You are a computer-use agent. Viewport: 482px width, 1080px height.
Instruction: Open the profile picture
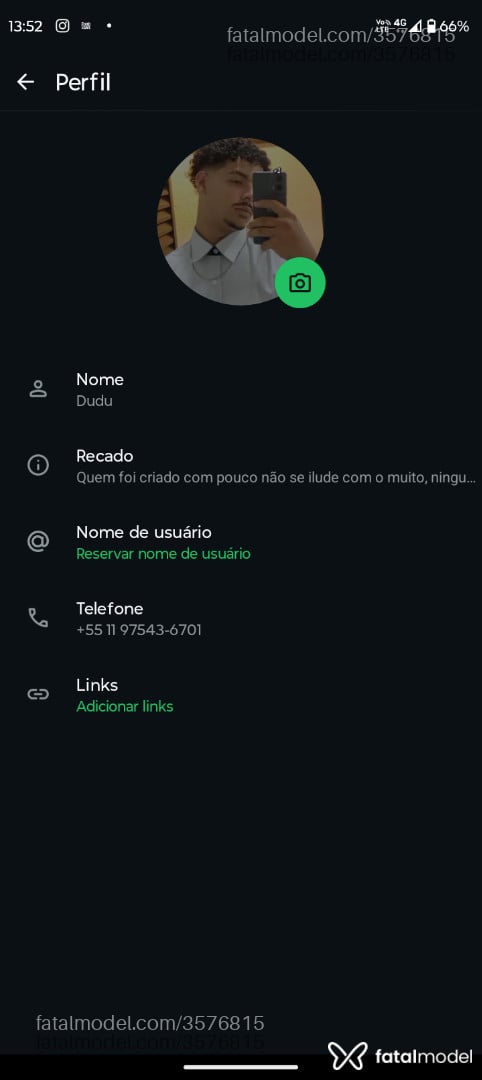(x=240, y=221)
